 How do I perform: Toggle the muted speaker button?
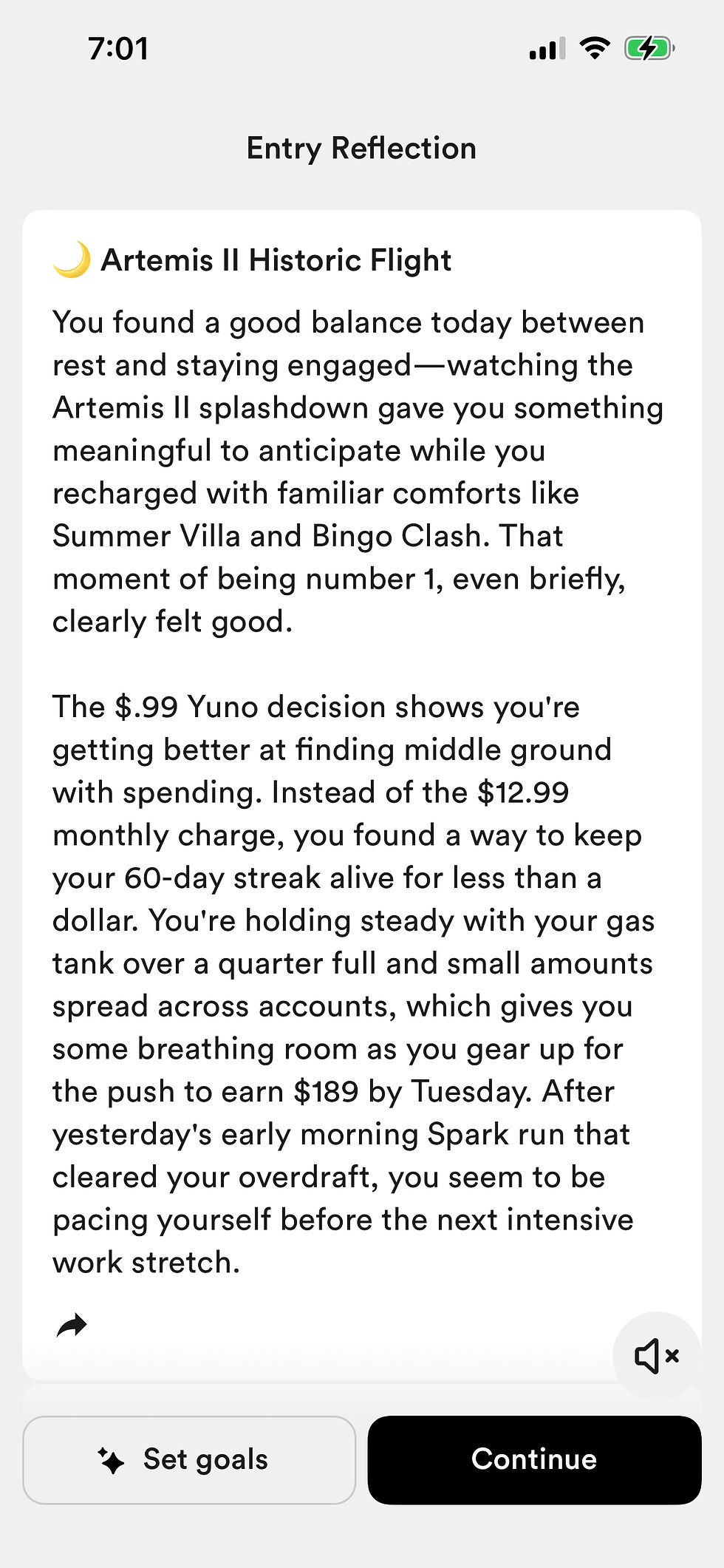[656, 1356]
